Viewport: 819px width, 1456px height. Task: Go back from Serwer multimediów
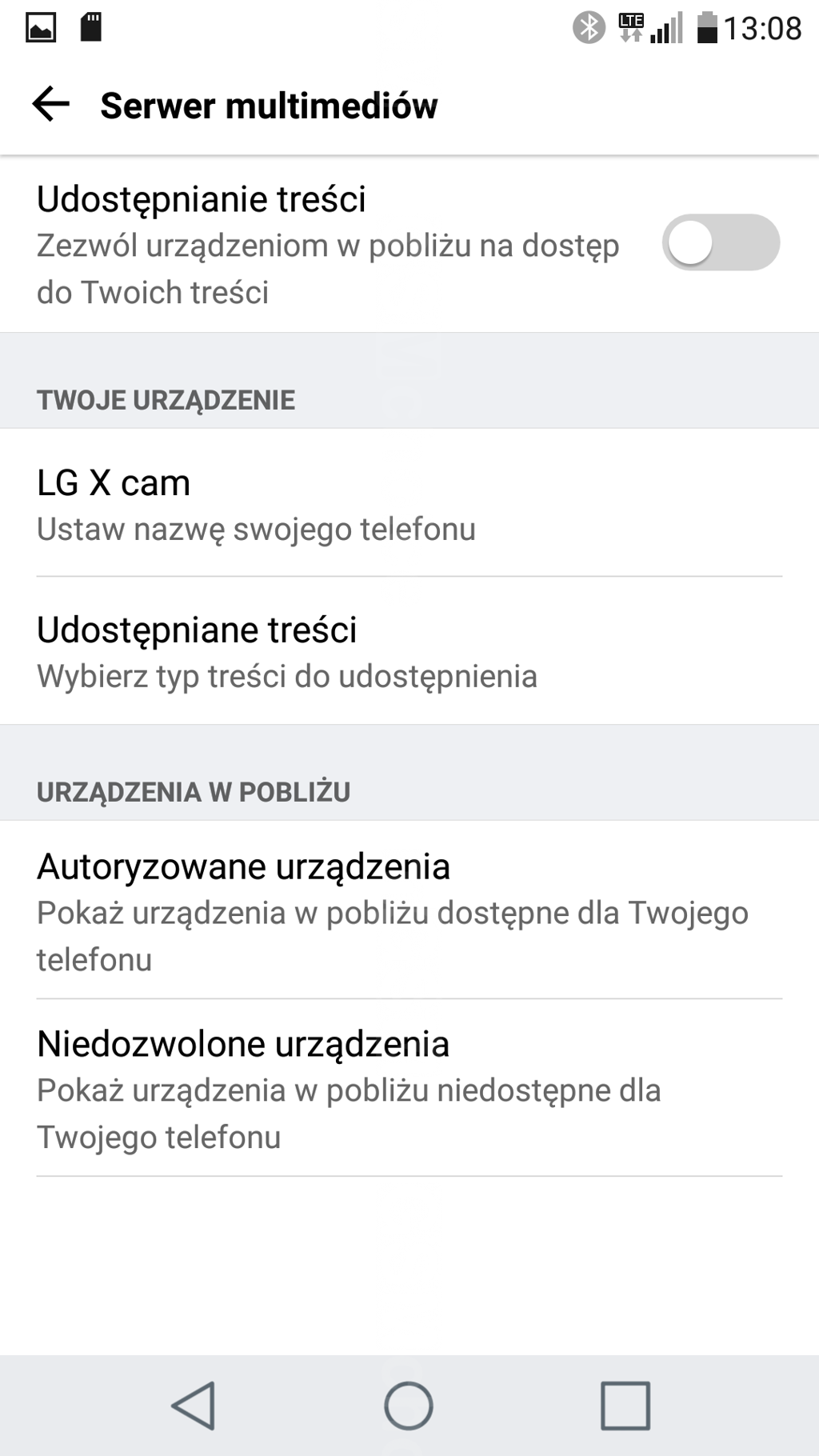tap(51, 105)
